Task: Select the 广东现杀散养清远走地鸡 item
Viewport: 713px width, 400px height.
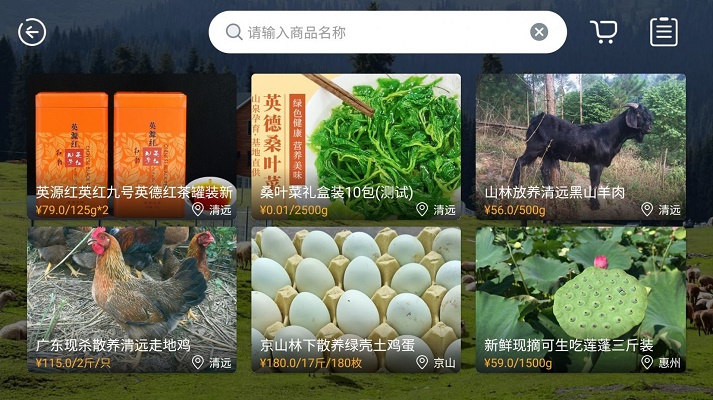Action: click(x=133, y=299)
